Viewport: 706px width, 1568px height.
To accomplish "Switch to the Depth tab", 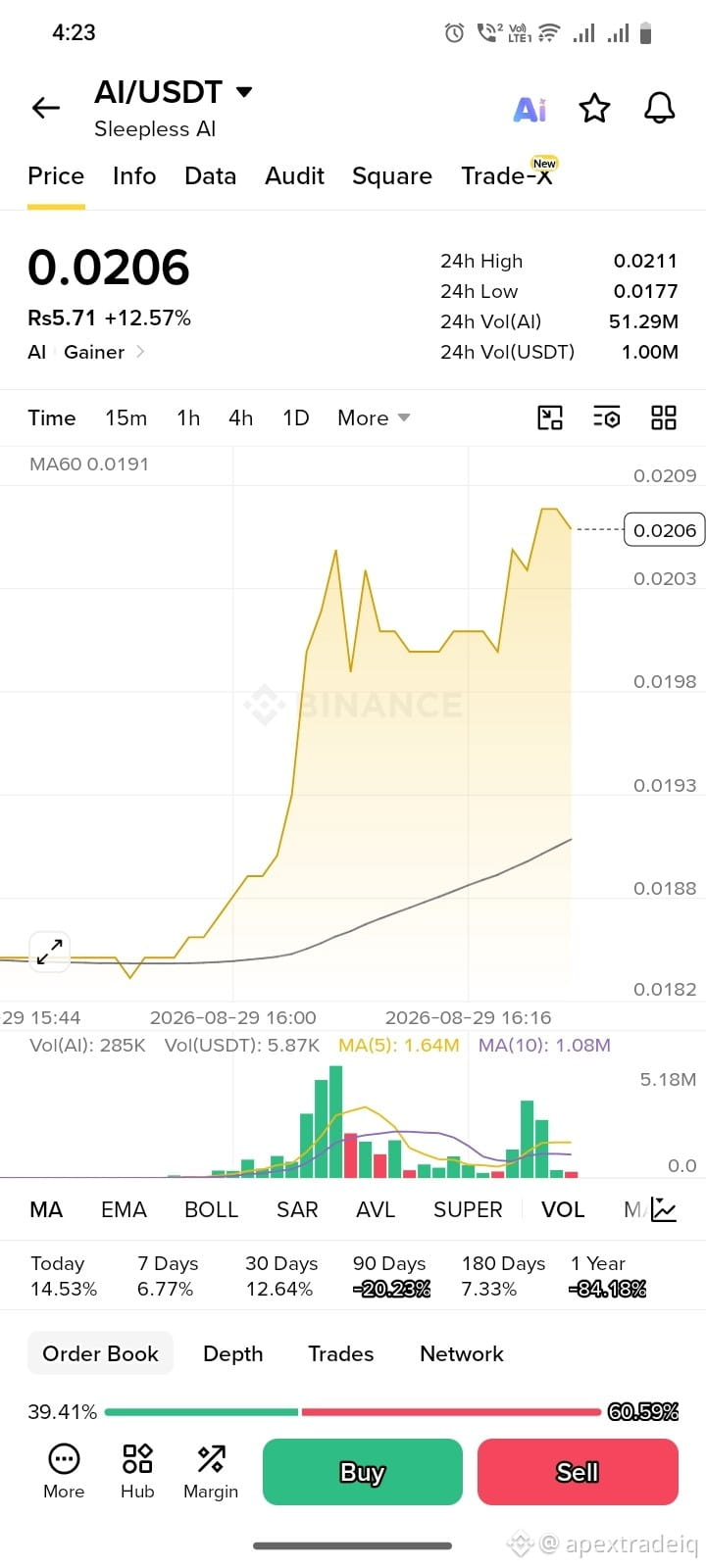I will point(233,1354).
